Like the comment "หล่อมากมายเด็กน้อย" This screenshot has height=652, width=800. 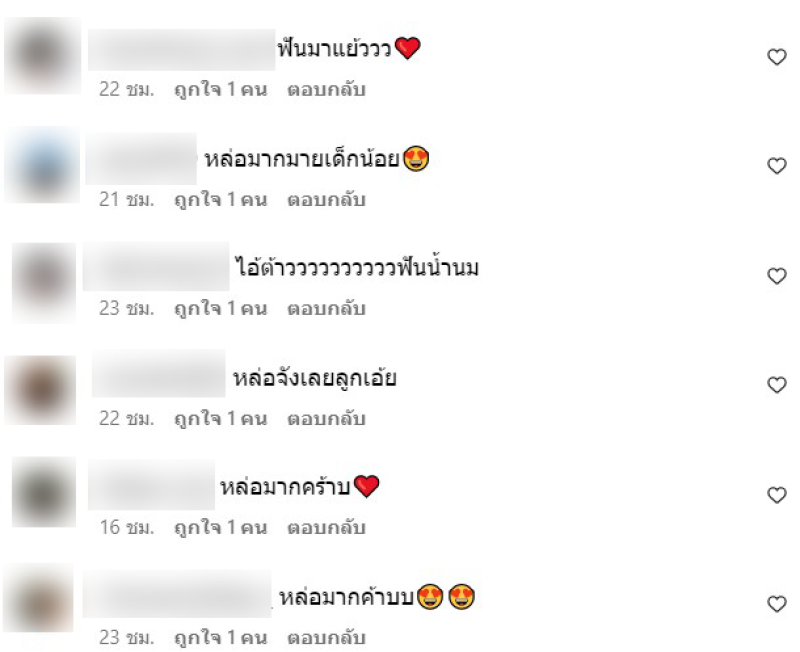(776, 166)
